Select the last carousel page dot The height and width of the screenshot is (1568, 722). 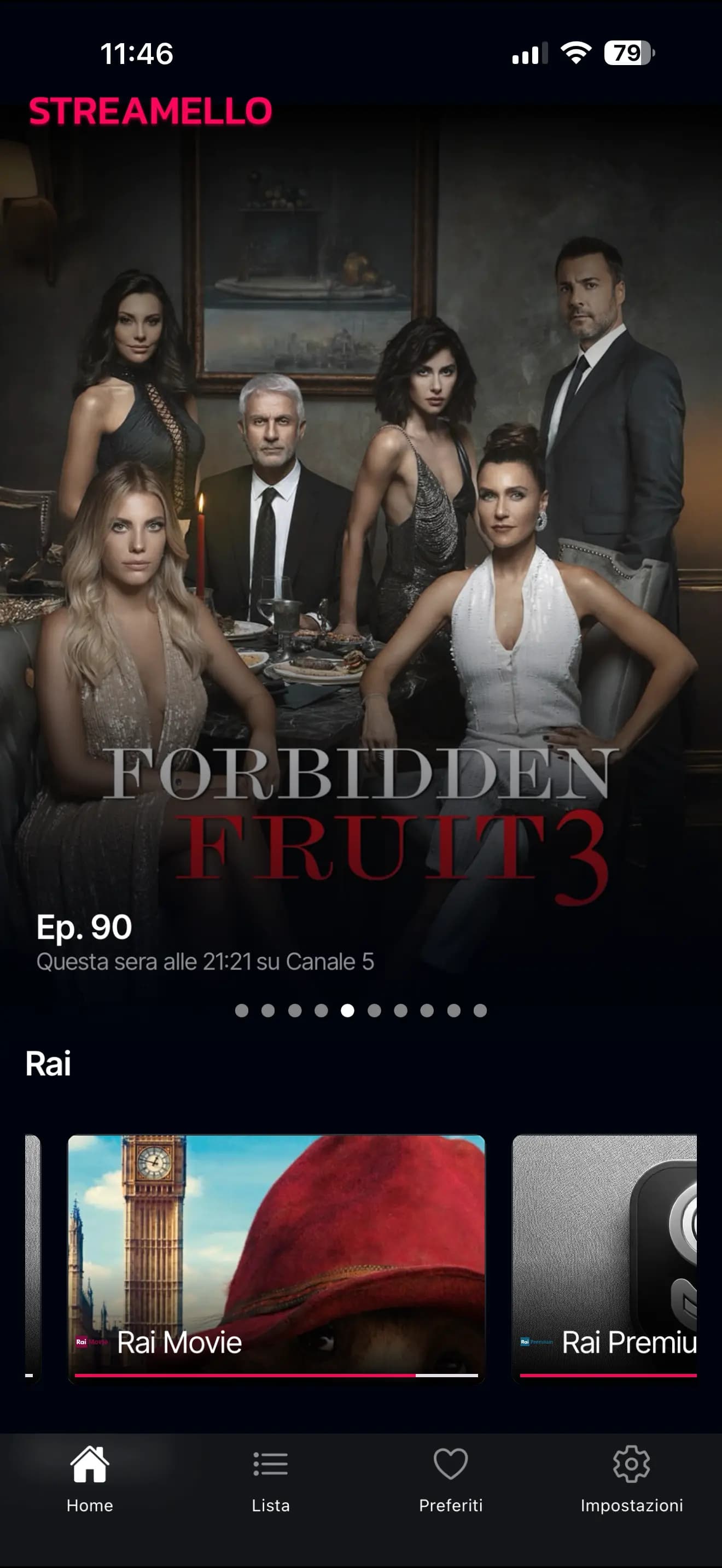tap(480, 1010)
